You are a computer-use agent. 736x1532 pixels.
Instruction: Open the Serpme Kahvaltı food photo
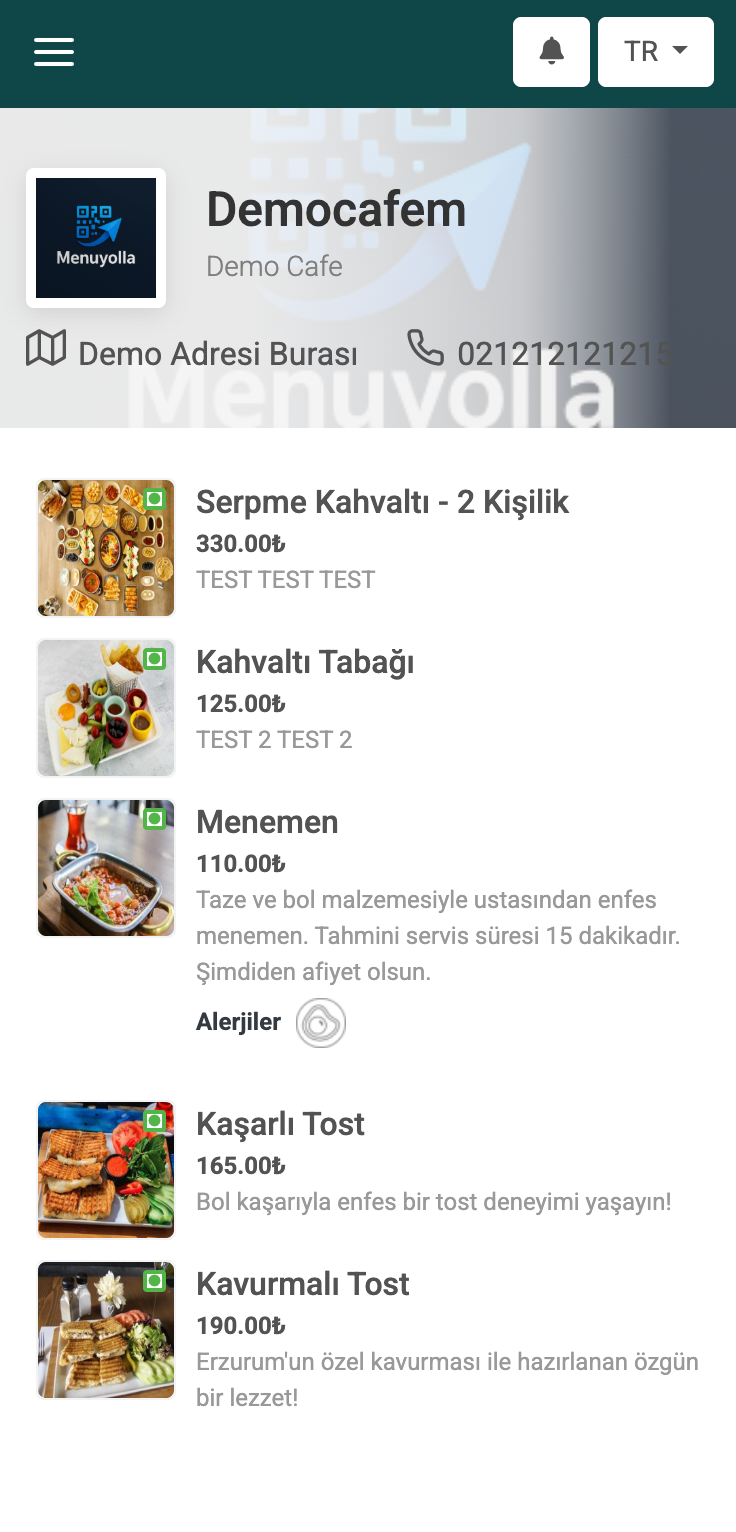click(x=105, y=547)
